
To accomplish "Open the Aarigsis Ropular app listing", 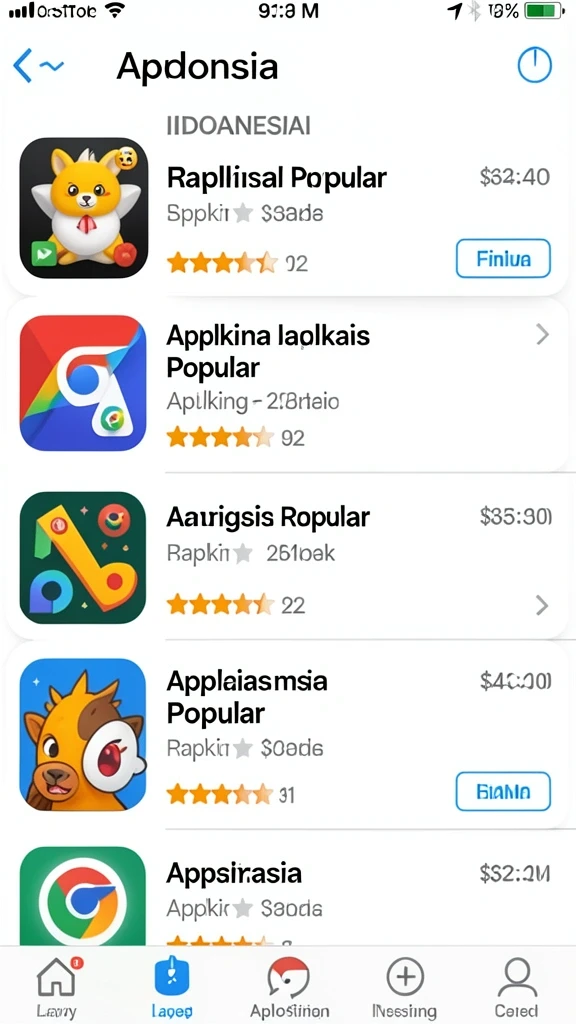I will click(x=287, y=556).
